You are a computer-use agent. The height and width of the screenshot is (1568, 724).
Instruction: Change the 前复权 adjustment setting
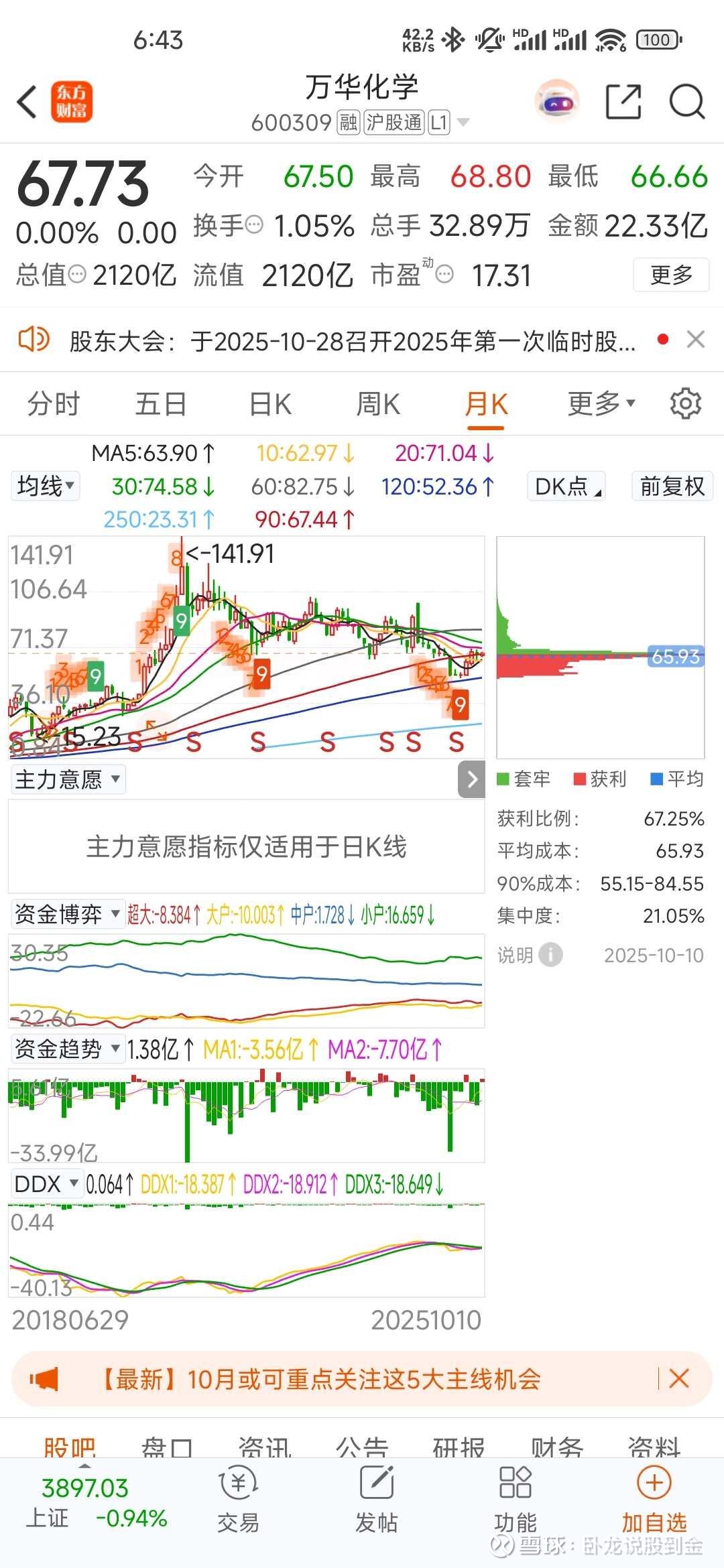click(x=672, y=486)
